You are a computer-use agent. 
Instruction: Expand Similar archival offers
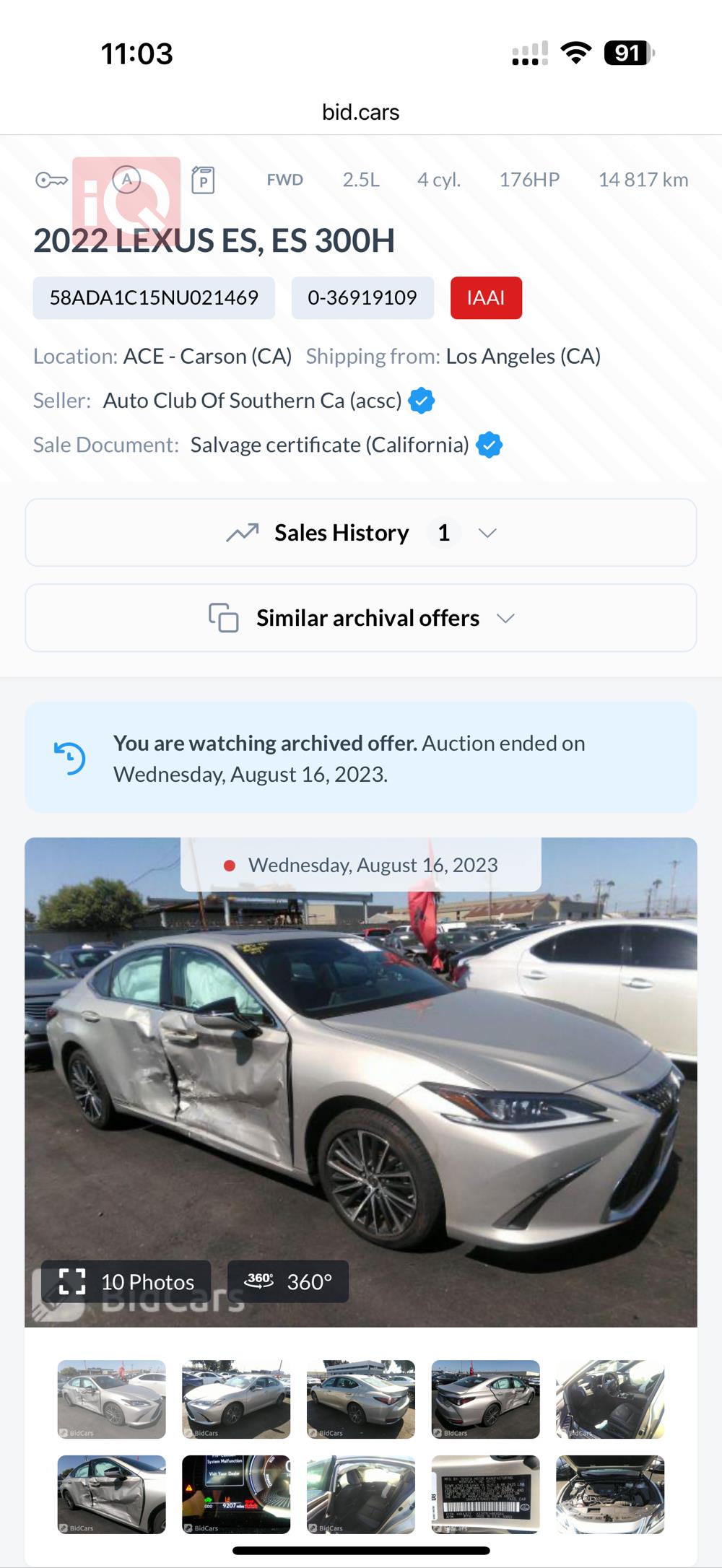click(360, 618)
